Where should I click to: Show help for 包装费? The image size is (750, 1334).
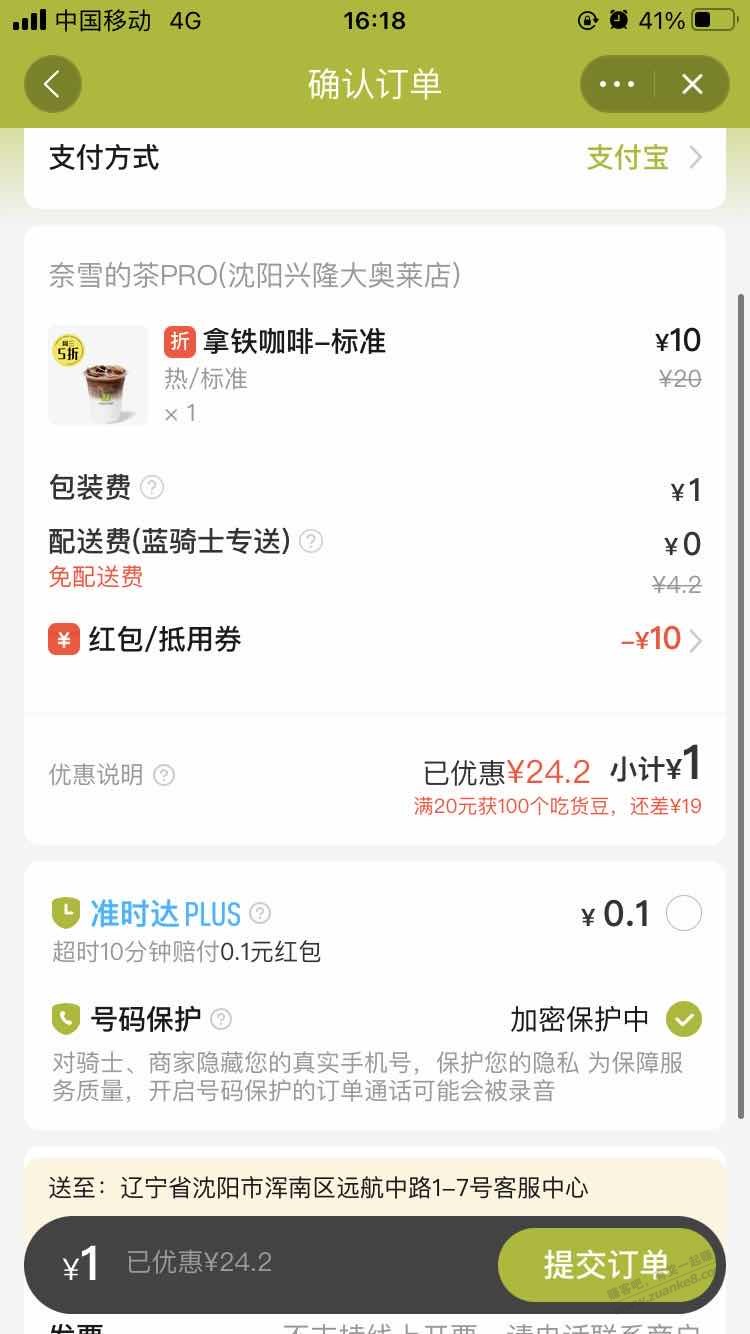[152, 488]
